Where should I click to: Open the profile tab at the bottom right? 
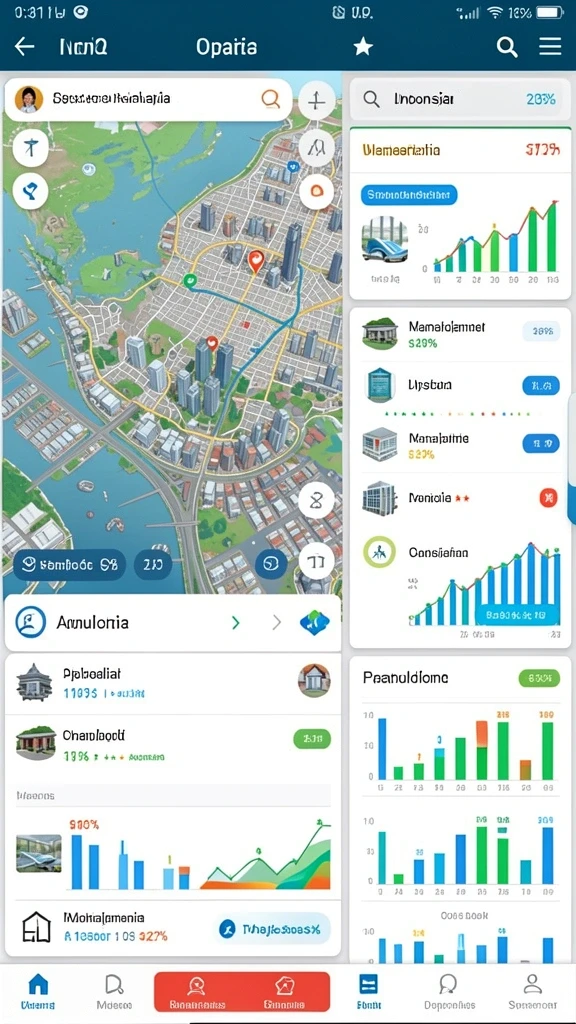[x=533, y=991]
